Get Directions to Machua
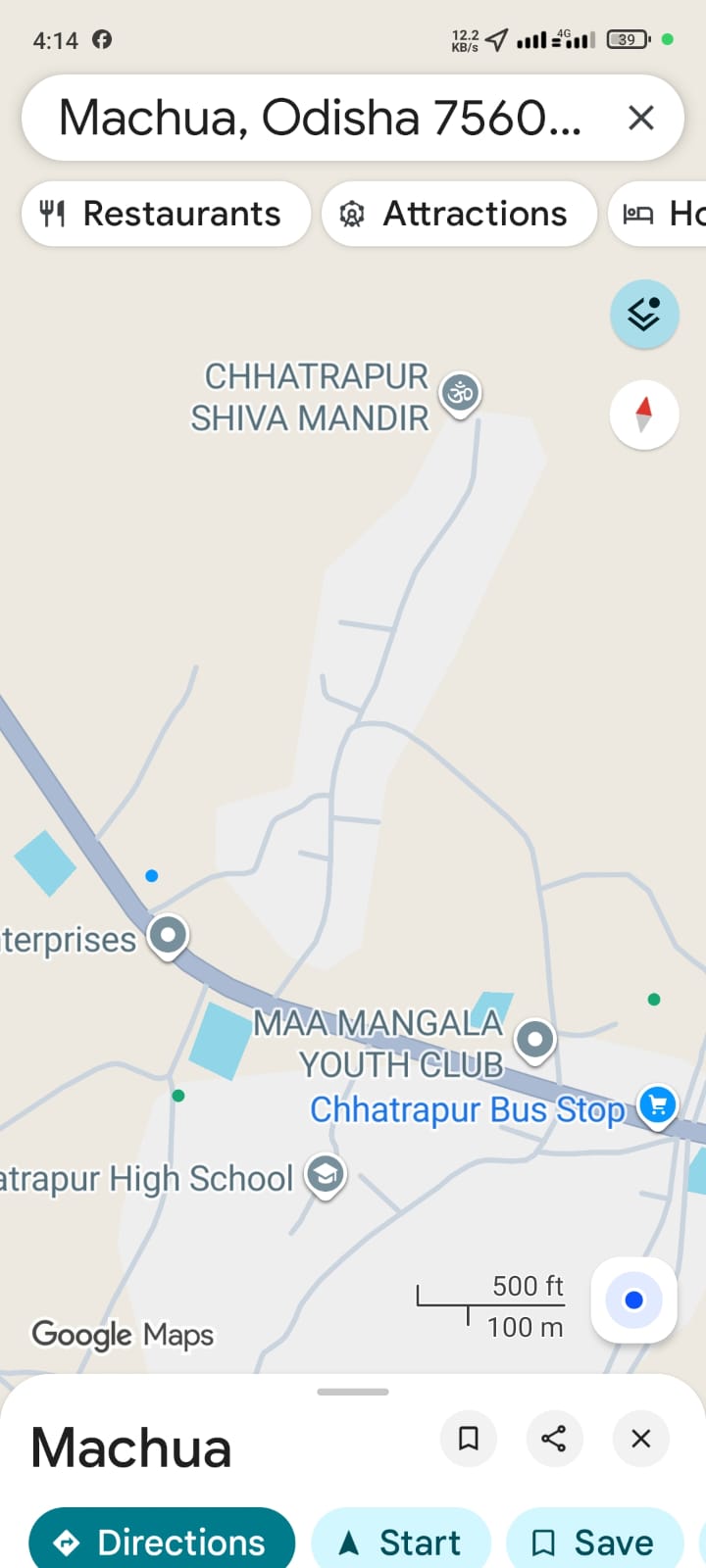Image resolution: width=706 pixels, height=1568 pixels. click(x=163, y=1542)
